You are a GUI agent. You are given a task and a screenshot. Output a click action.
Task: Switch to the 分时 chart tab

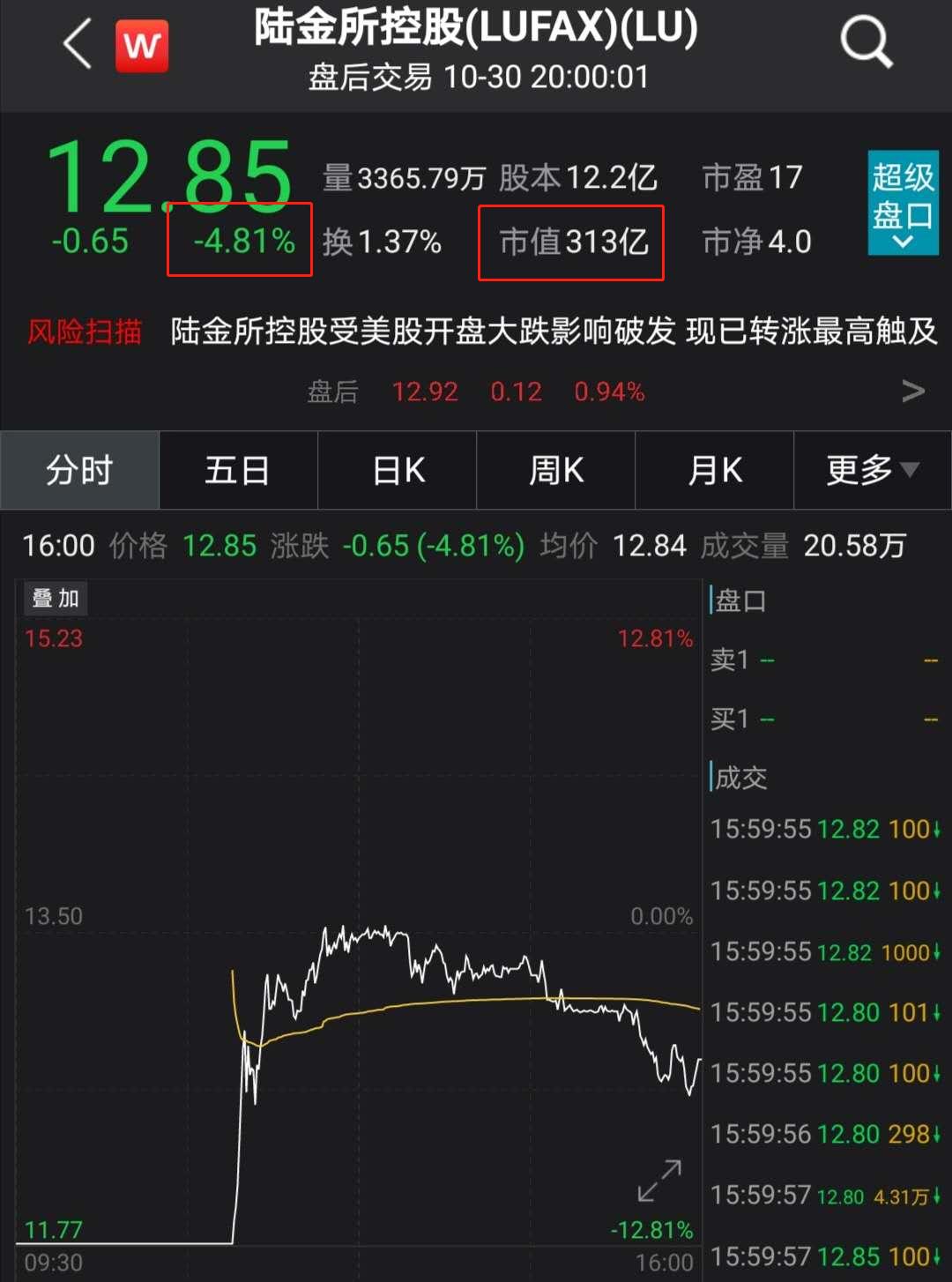(79, 470)
